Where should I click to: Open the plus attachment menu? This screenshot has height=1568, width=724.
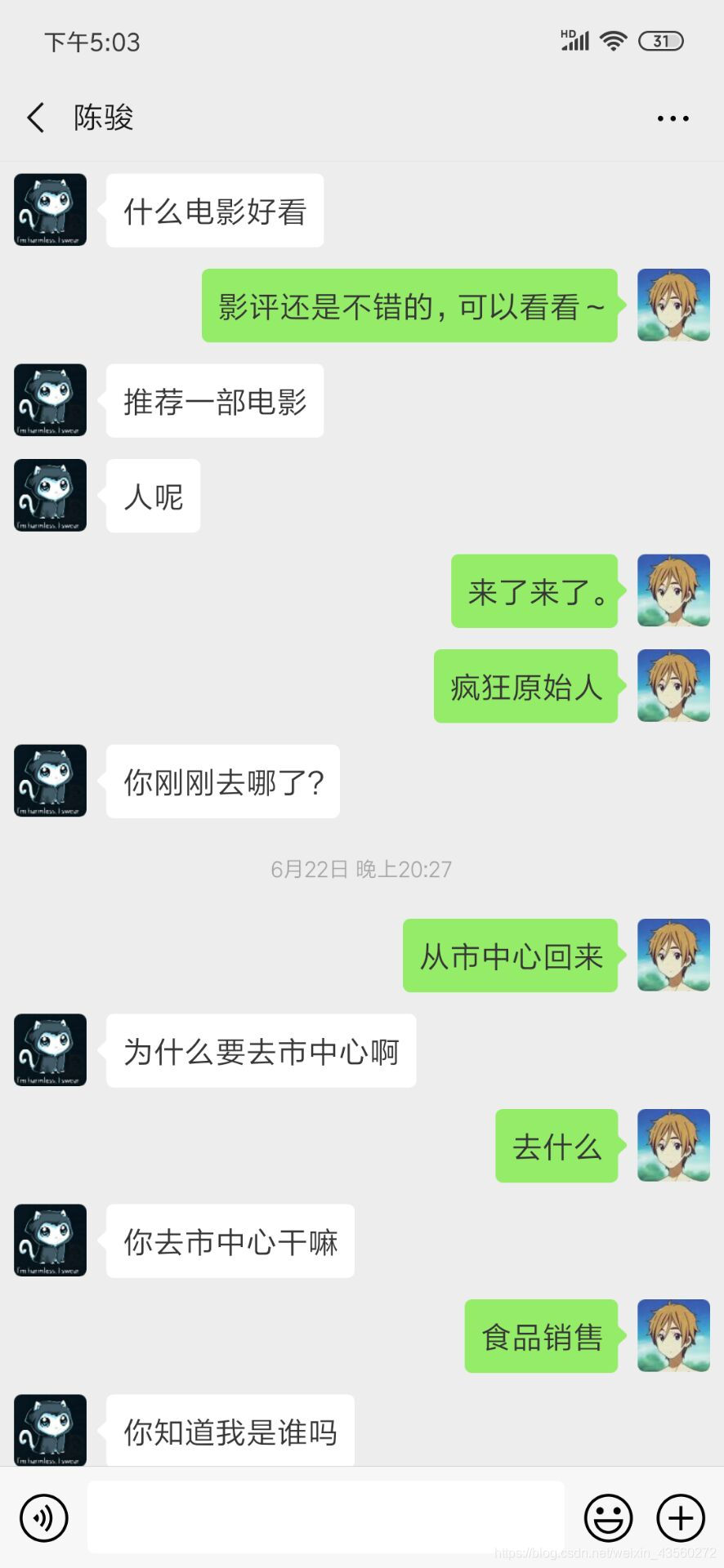pos(681,1518)
